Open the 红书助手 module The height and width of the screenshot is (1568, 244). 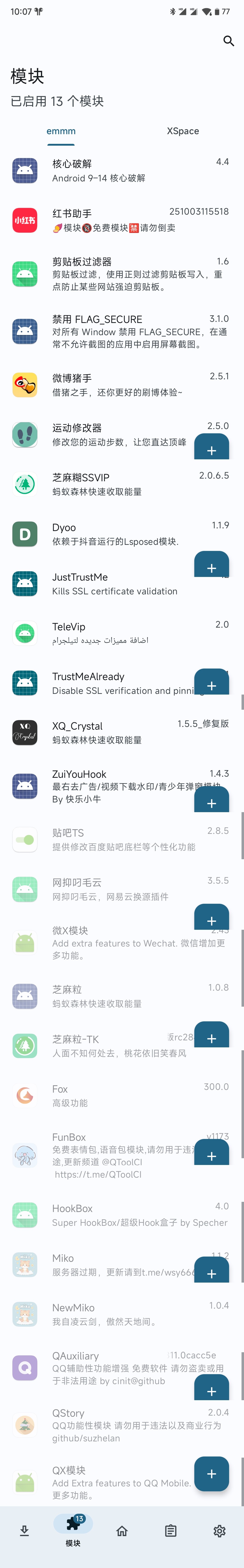coord(122,220)
